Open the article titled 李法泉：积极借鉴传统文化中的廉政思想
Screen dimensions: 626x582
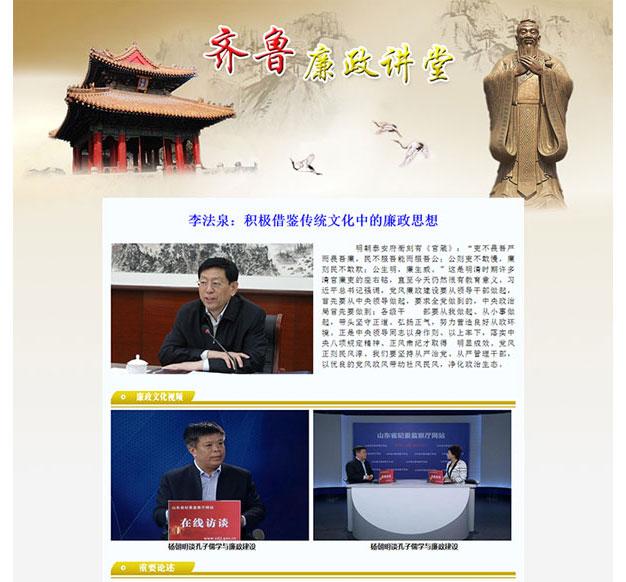pyautogui.click(x=313, y=221)
